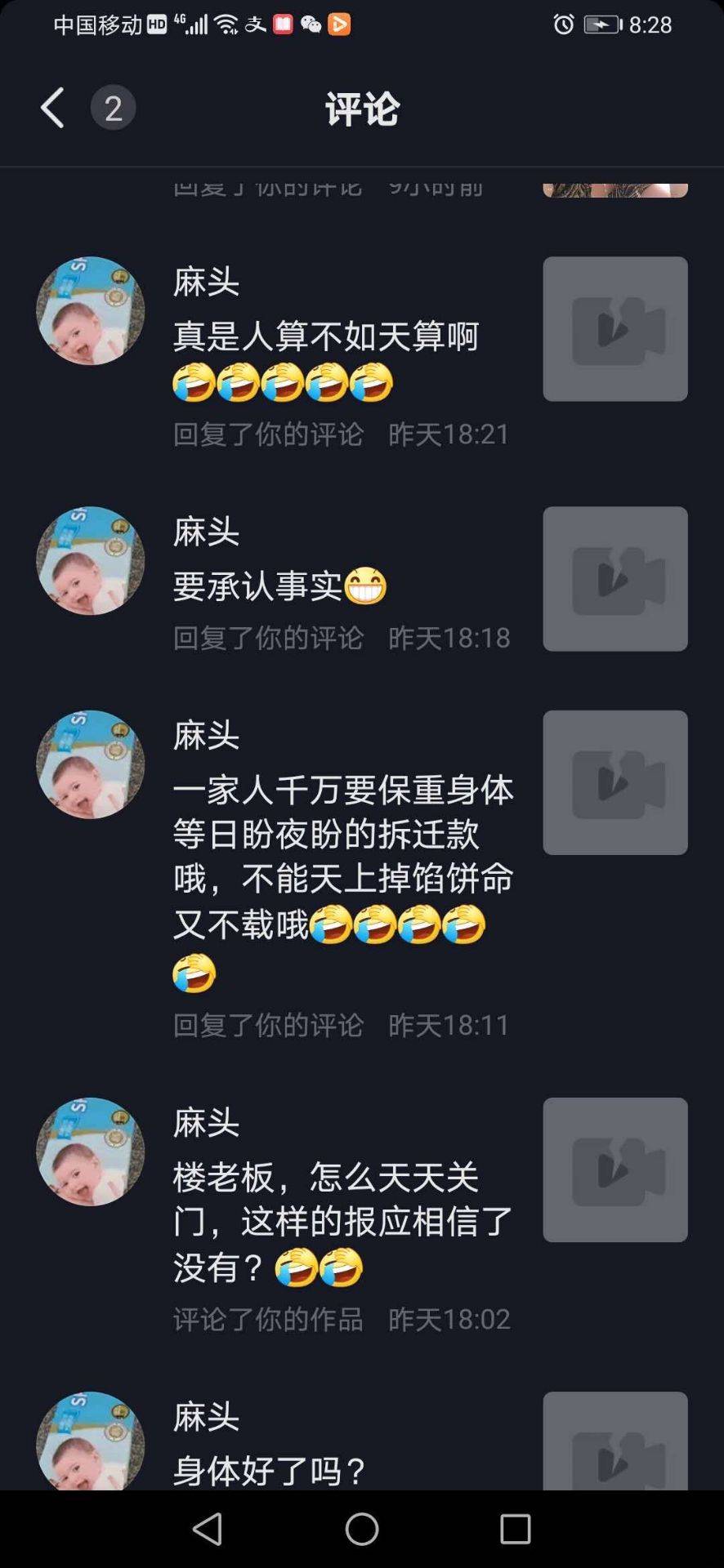Open recent apps from navigation bar
The height and width of the screenshot is (1568, 724).
point(515,1529)
